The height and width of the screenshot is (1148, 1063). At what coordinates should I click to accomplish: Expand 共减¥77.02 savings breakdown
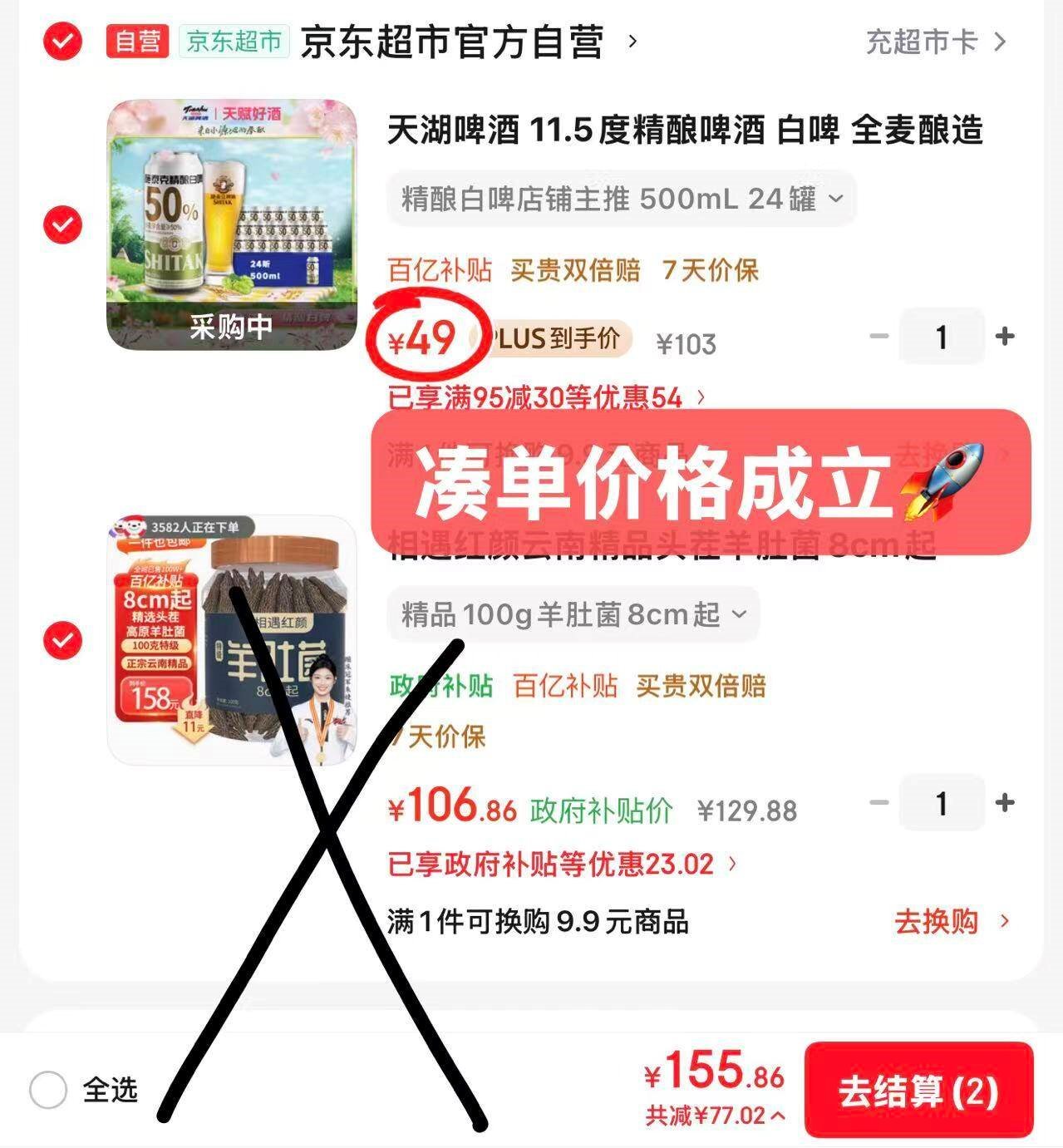click(x=715, y=1116)
